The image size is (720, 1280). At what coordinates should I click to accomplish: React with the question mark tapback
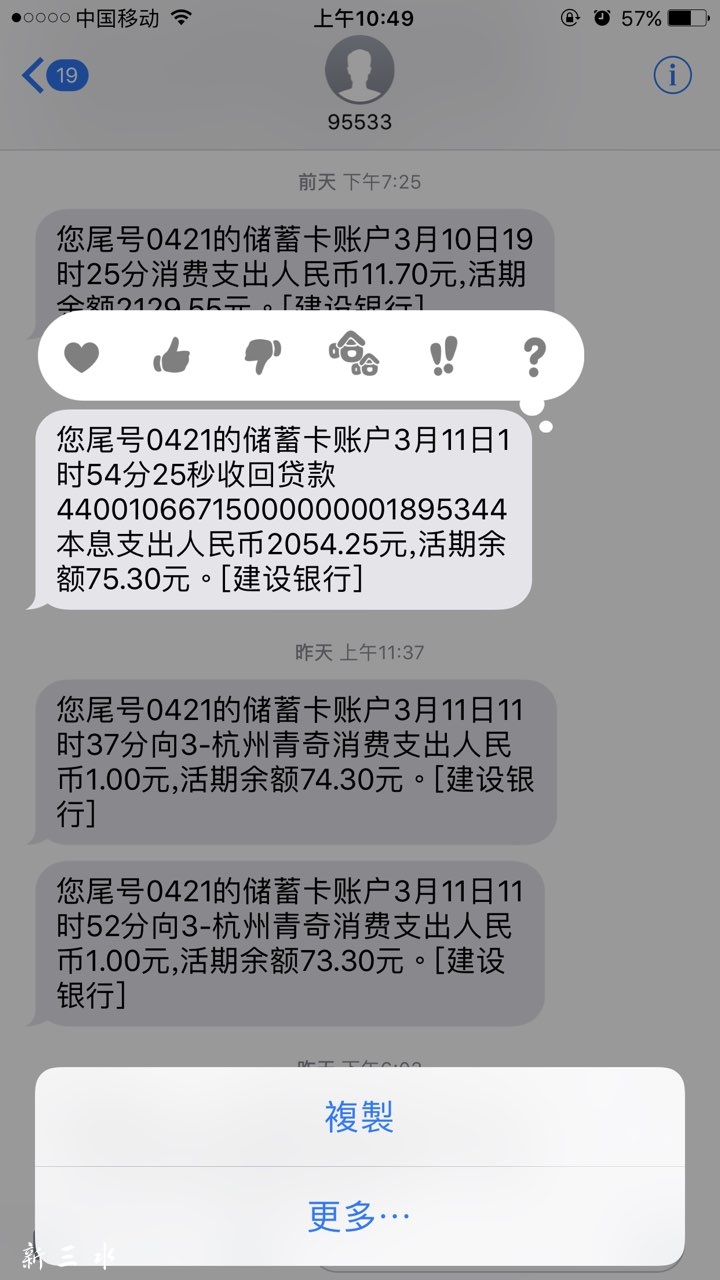tap(534, 356)
